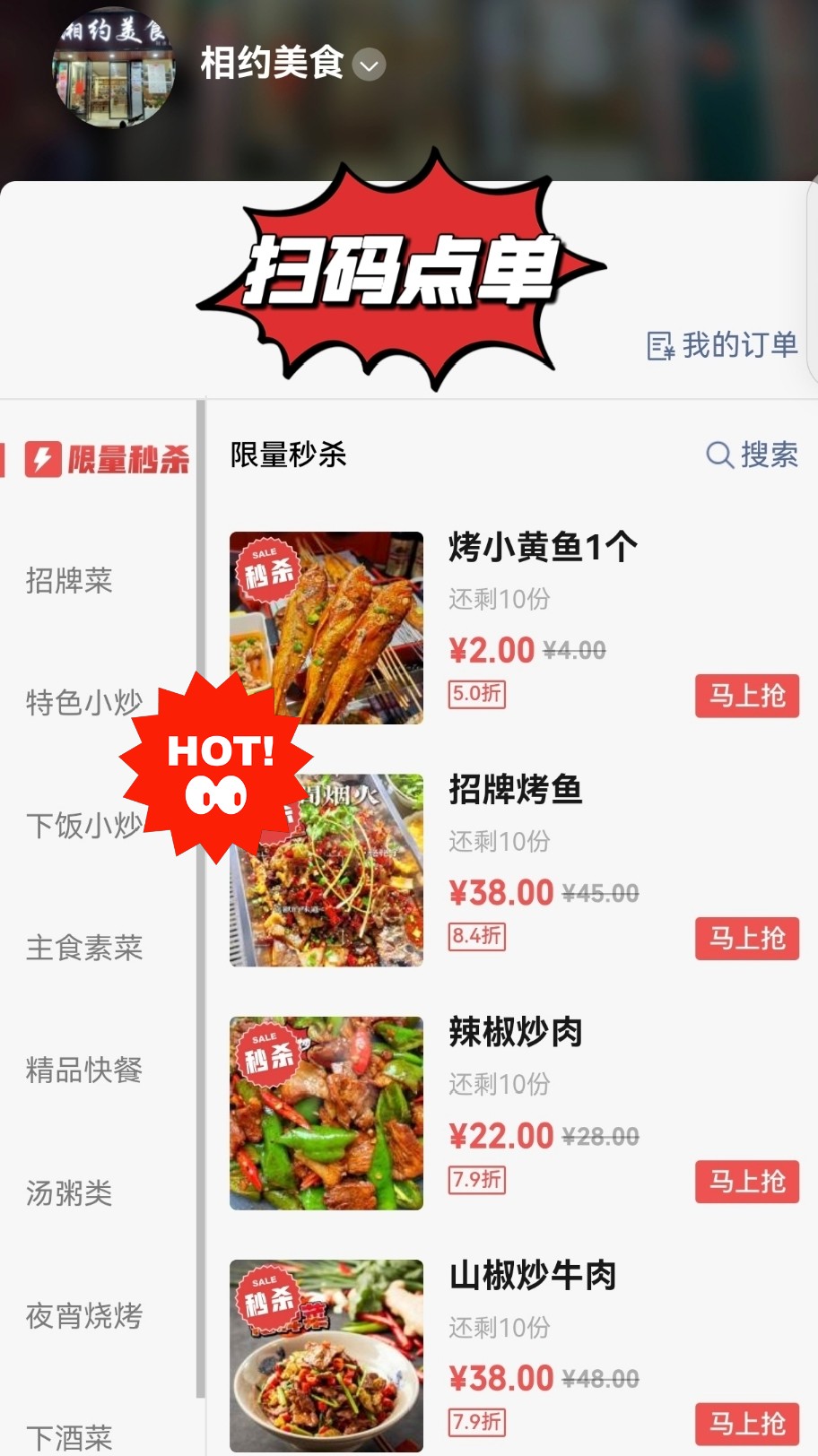This screenshot has height=1456, width=818.
Task: Switch to 招牌菜 category
Action: [x=69, y=580]
